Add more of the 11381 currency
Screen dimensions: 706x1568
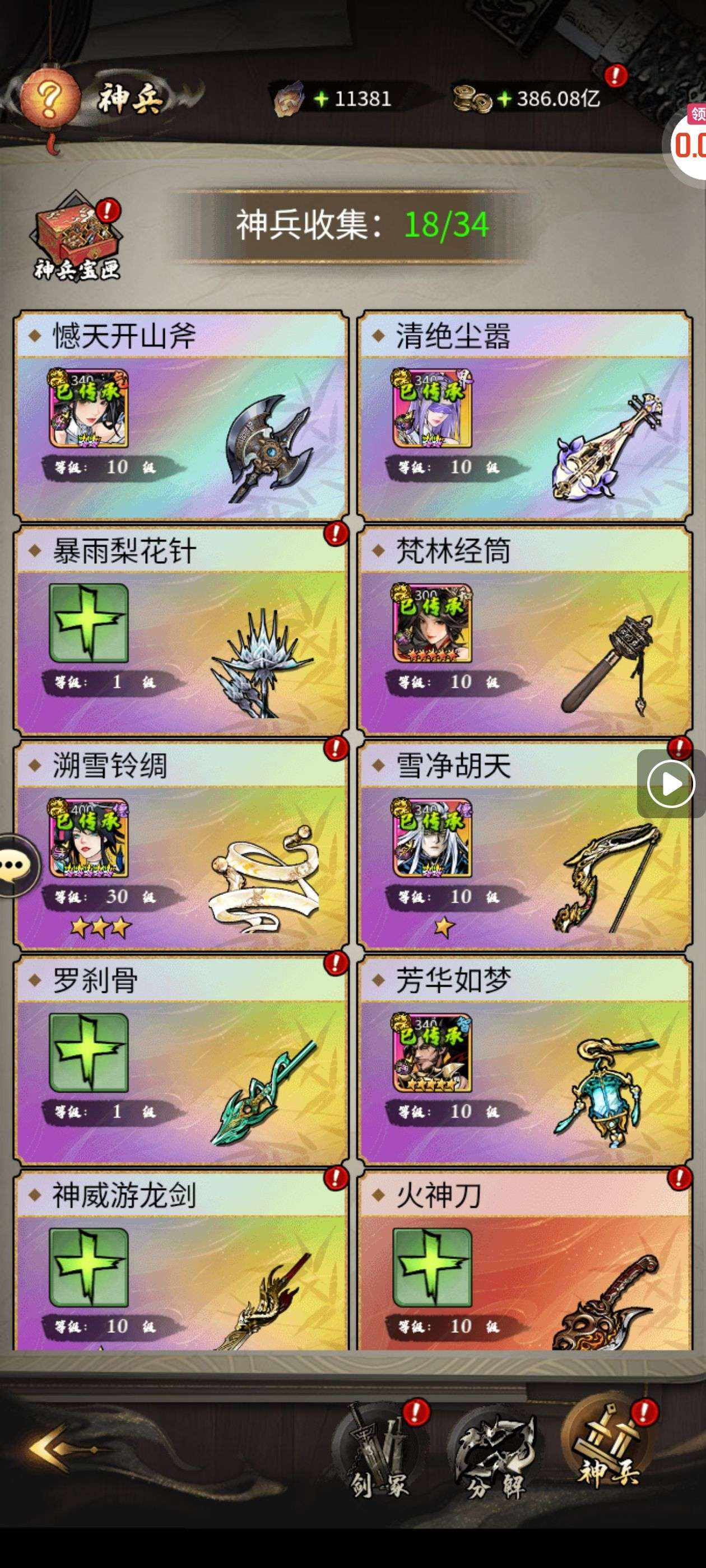(x=321, y=99)
